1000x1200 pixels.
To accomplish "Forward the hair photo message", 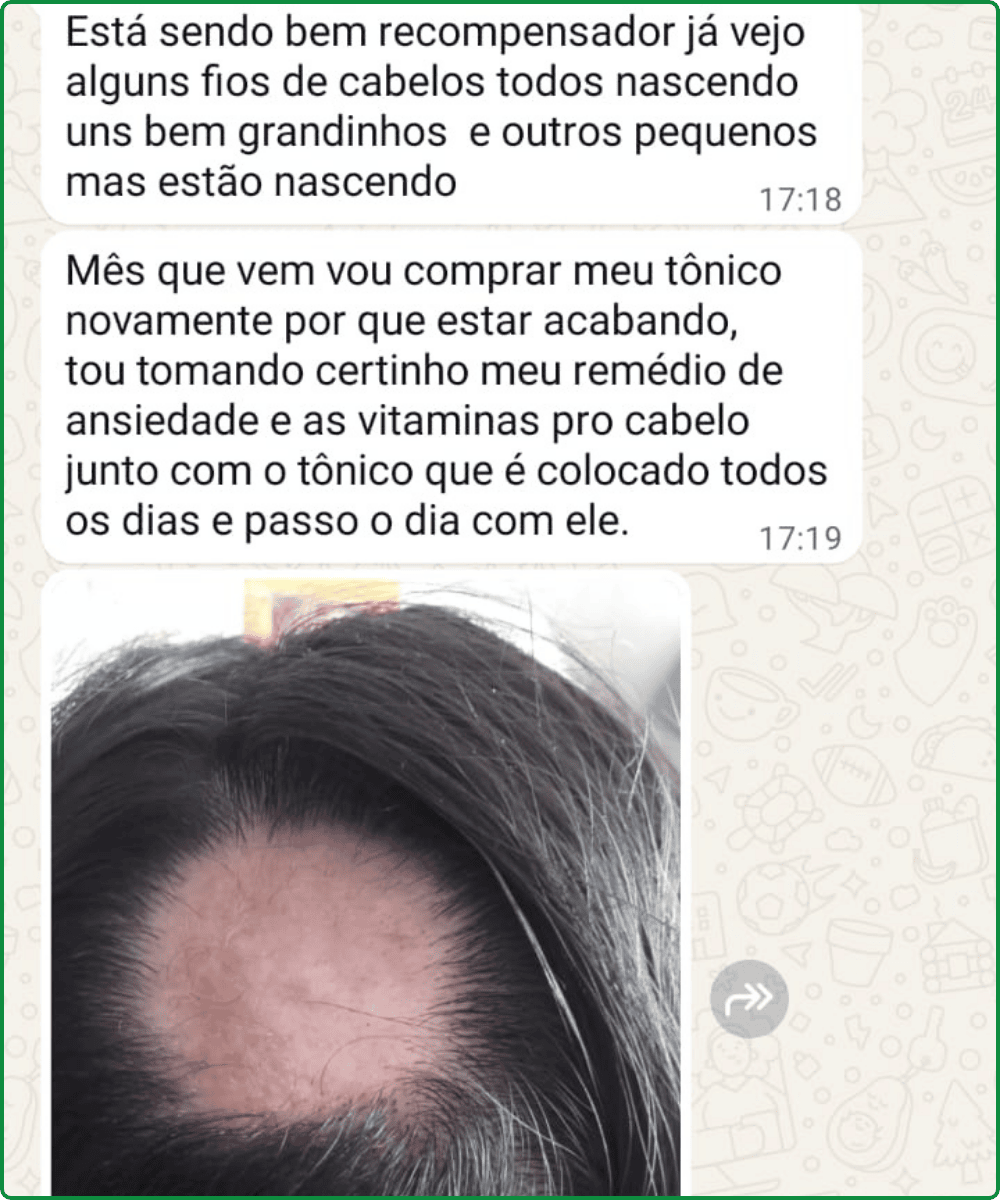I will click(749, 998).
